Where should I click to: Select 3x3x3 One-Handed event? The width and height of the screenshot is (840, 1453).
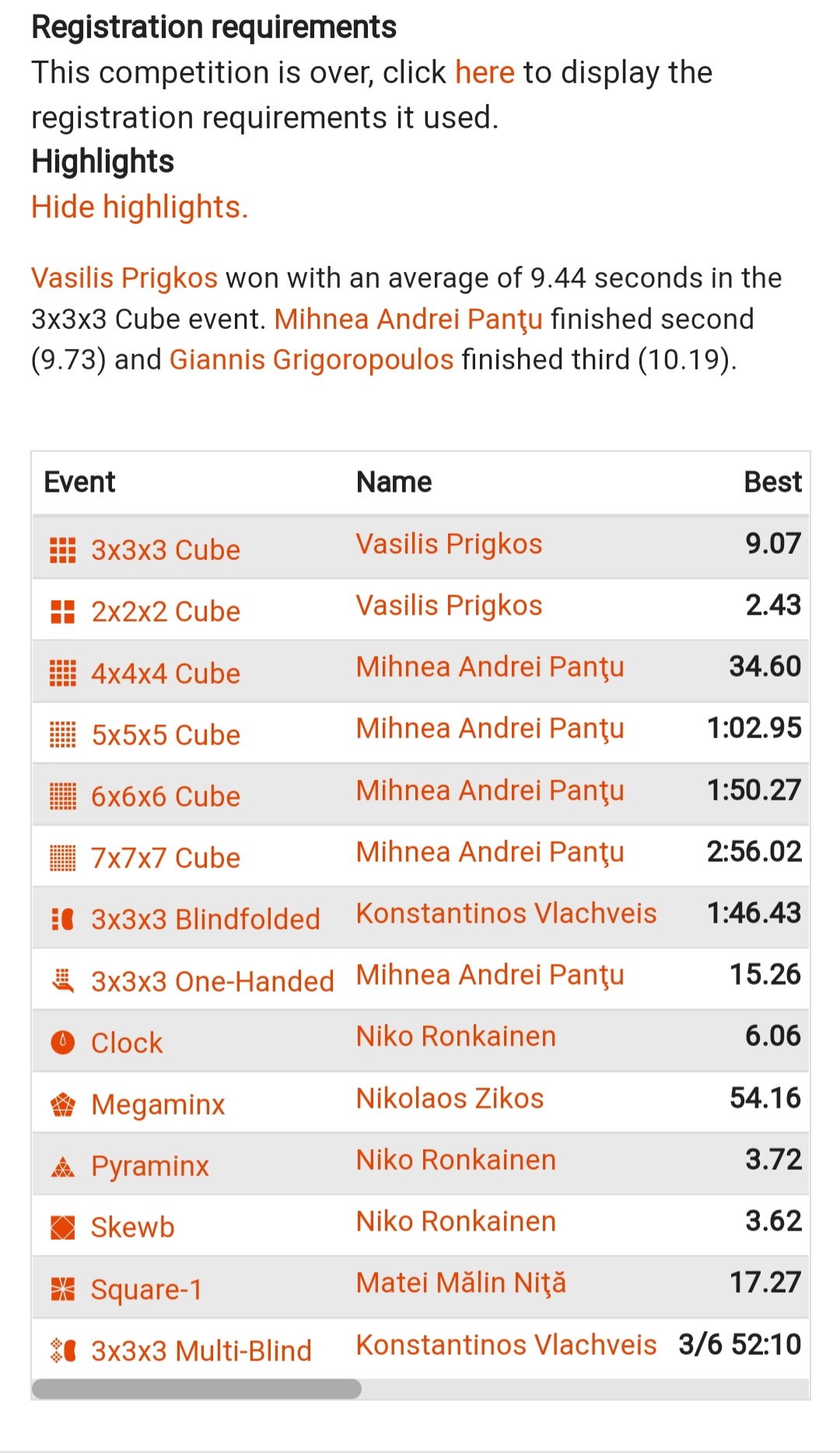coord(212,982)
